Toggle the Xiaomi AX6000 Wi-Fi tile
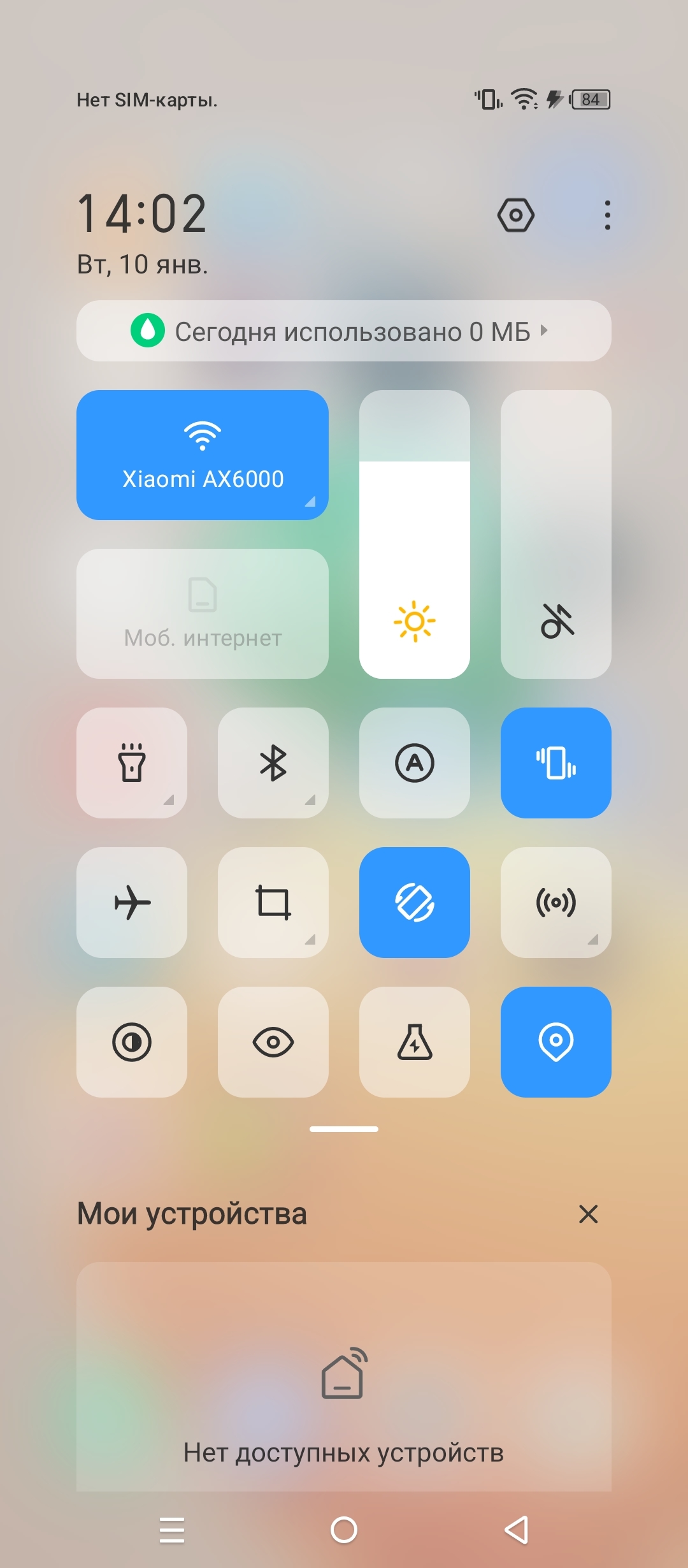Viewport: 688px width, 1568px height. click(x=202, y=454)
